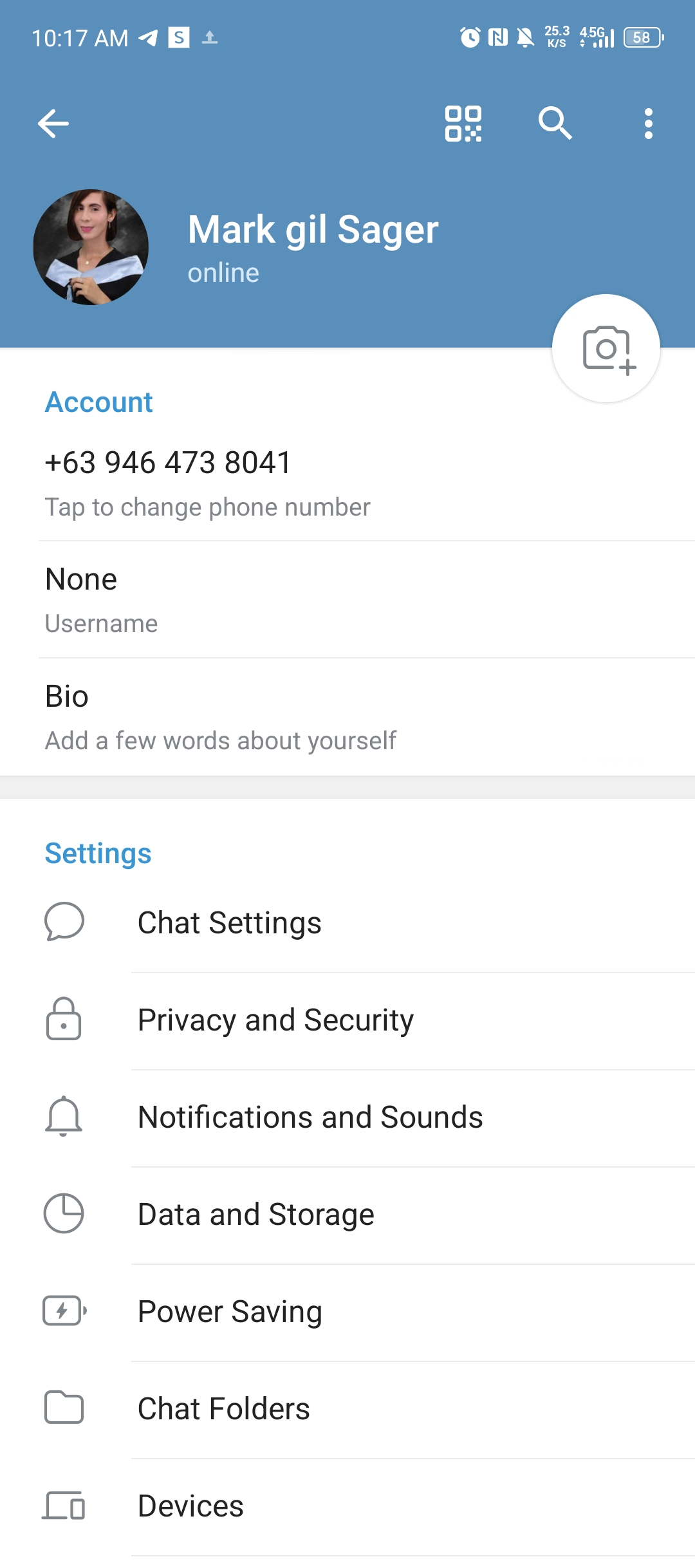The width and height of the screenshot is (695, 1568).
Task: Open Notifications and Sounds
Action: coord(347,1118)
